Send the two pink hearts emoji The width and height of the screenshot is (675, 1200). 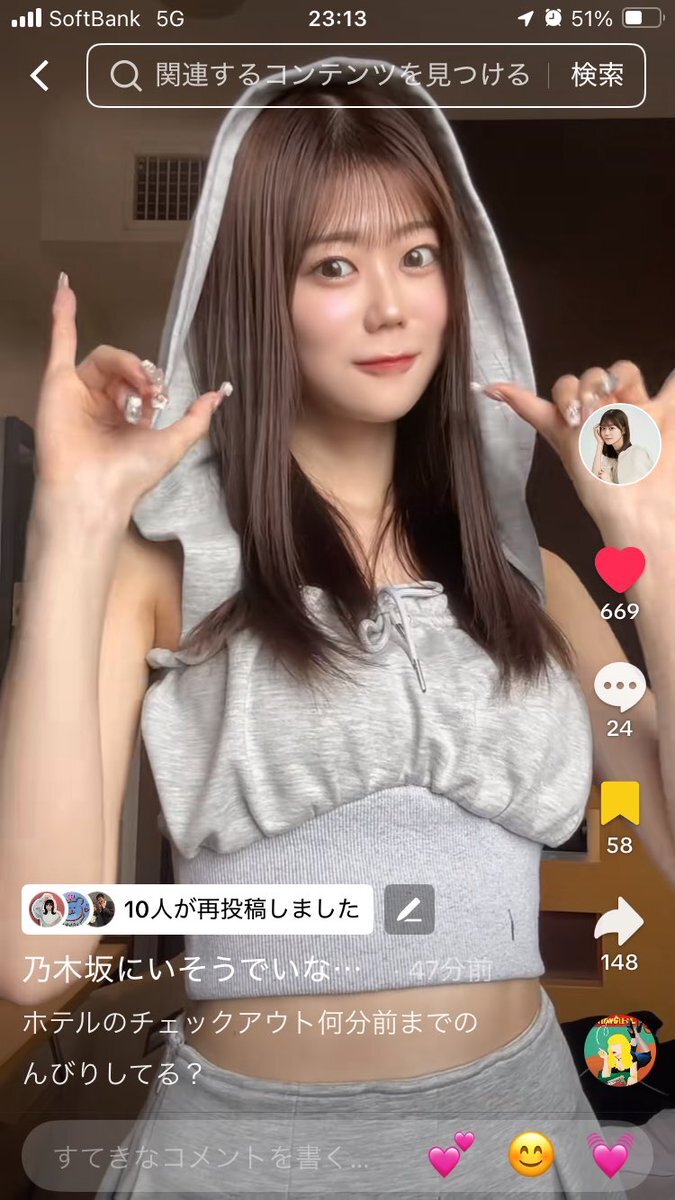pos(451,1156)
